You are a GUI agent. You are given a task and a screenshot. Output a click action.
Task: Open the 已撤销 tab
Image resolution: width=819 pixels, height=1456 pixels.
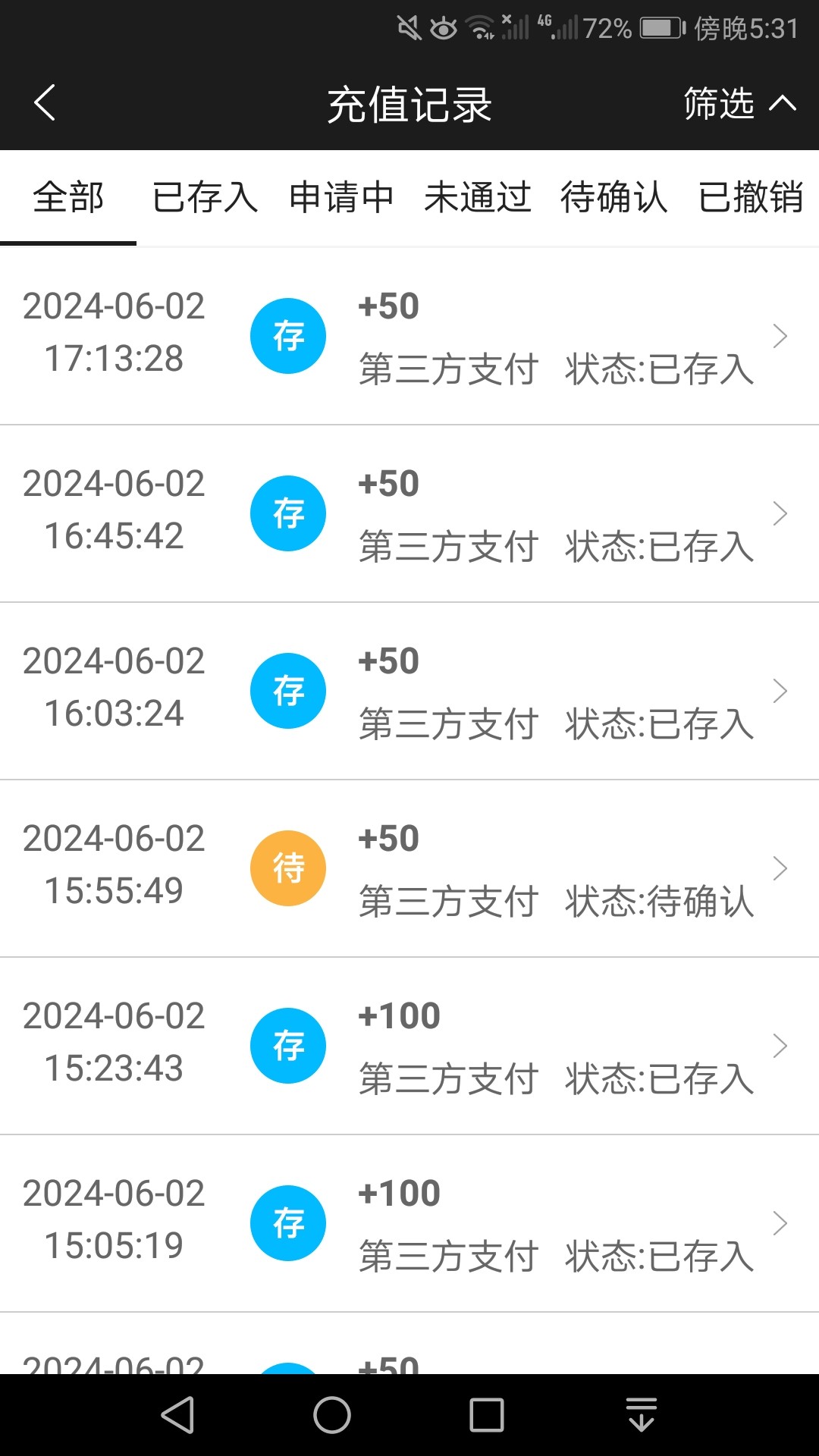pos(750,198)
